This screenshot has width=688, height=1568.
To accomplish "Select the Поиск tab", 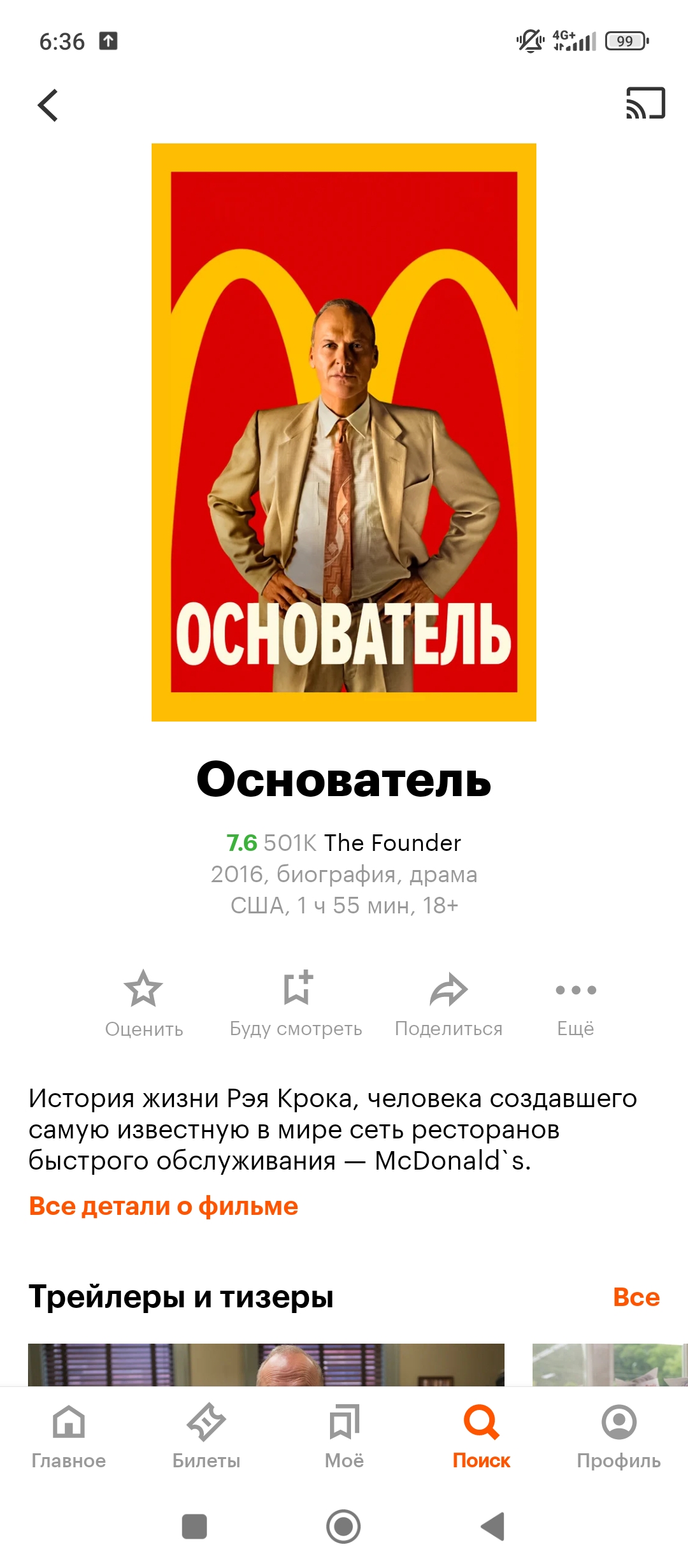I will [x=482, y=1435].
